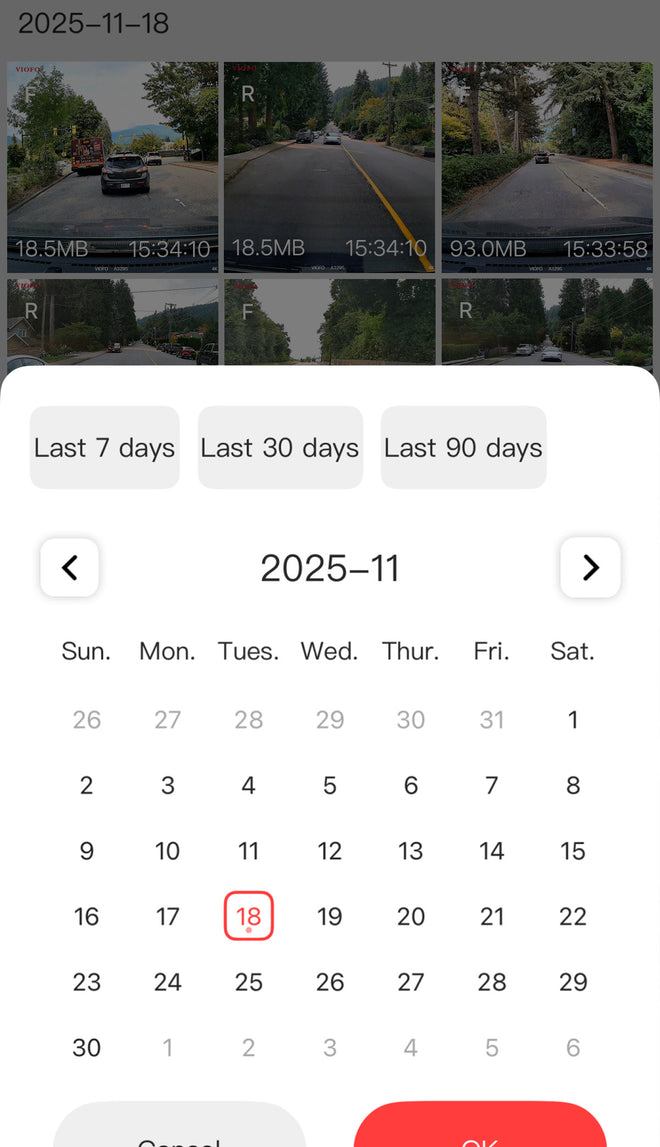
Task: Filter by Last 90 days
Action: 463,448
